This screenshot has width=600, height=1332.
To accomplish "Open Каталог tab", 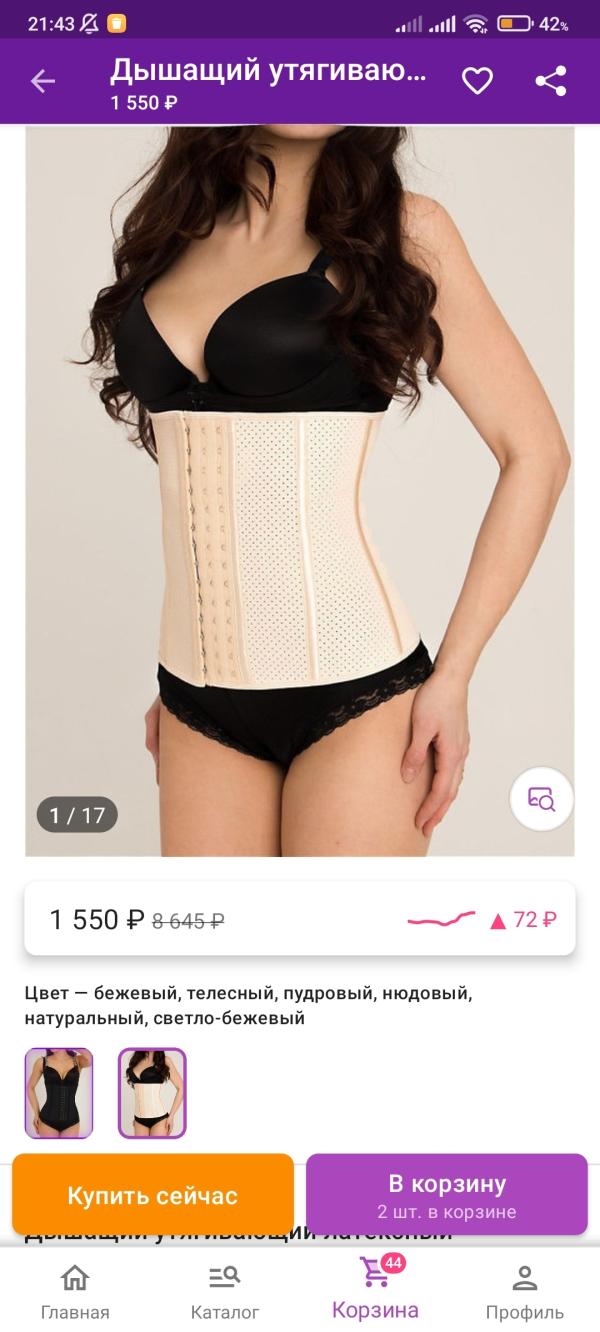I will [225, 1291].
